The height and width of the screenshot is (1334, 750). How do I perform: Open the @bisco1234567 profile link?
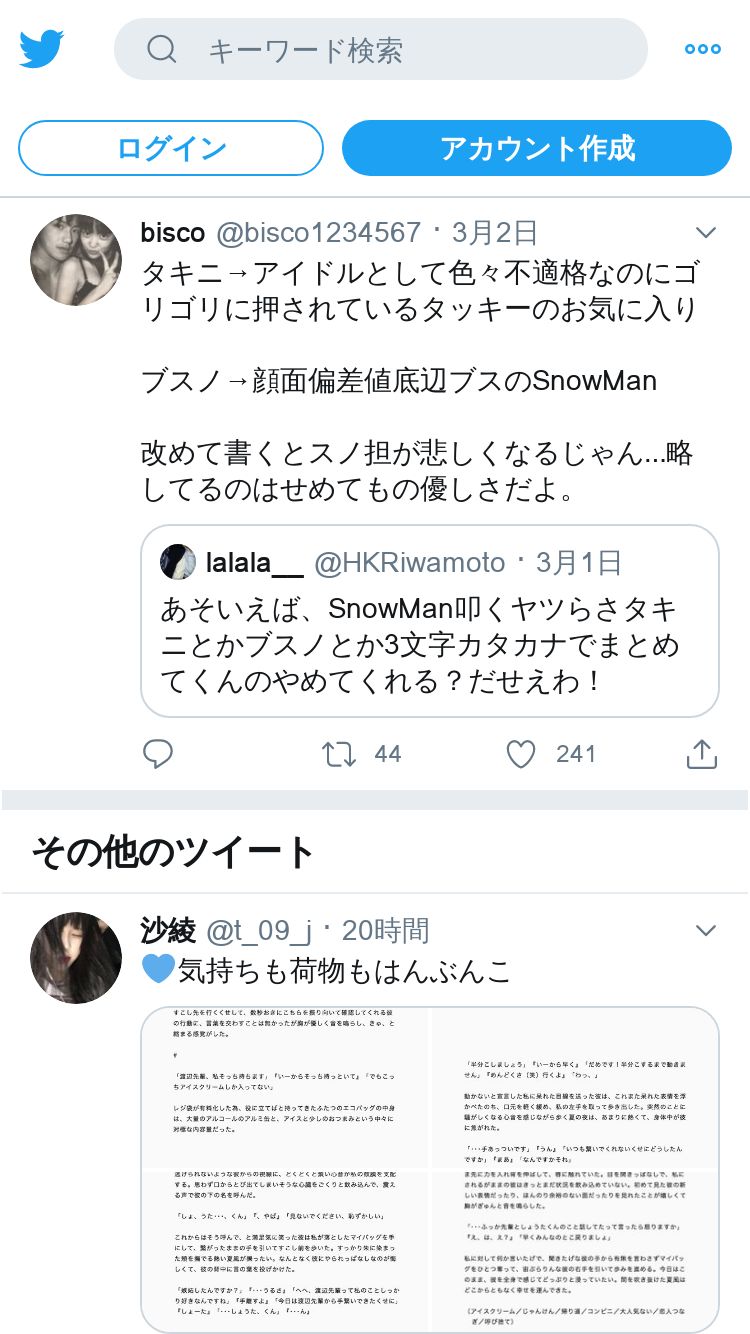(318, 233)
